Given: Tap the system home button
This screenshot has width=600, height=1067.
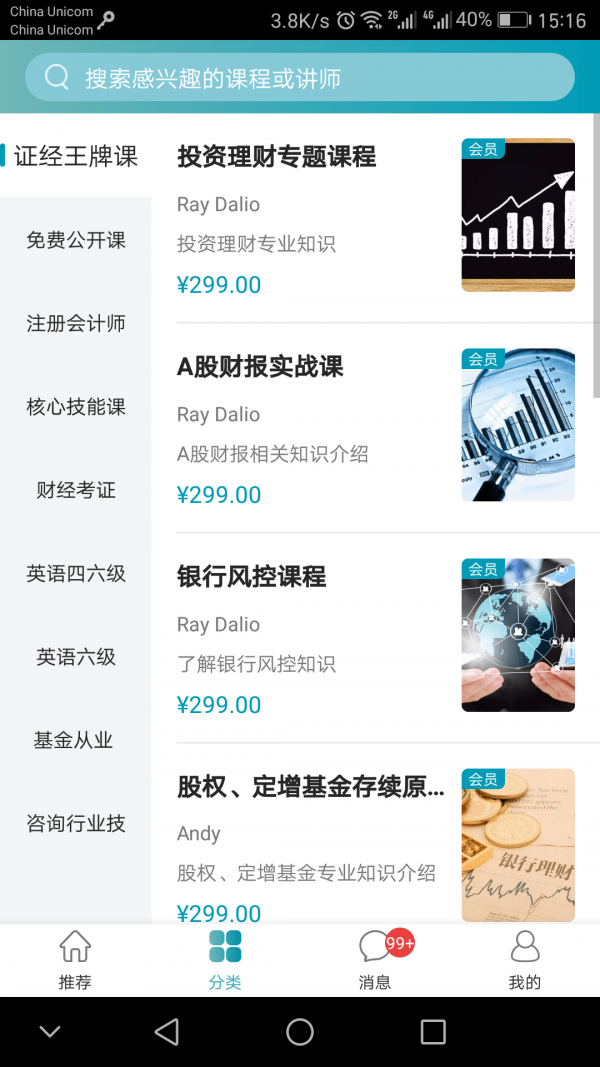Looking at the screenshot, I should pyautogui.click(x=300, y=1032).
